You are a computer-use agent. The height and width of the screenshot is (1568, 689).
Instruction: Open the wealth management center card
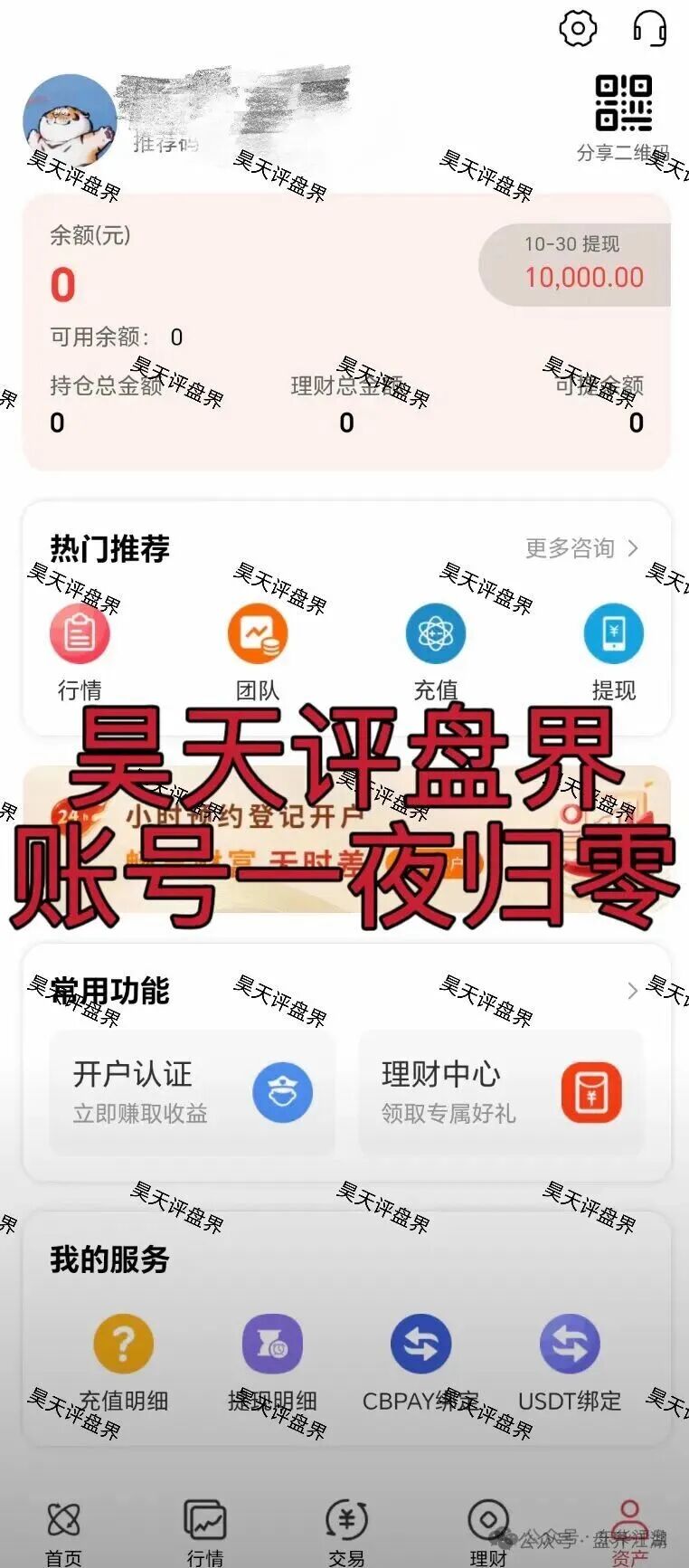[x=501, y=1093]
